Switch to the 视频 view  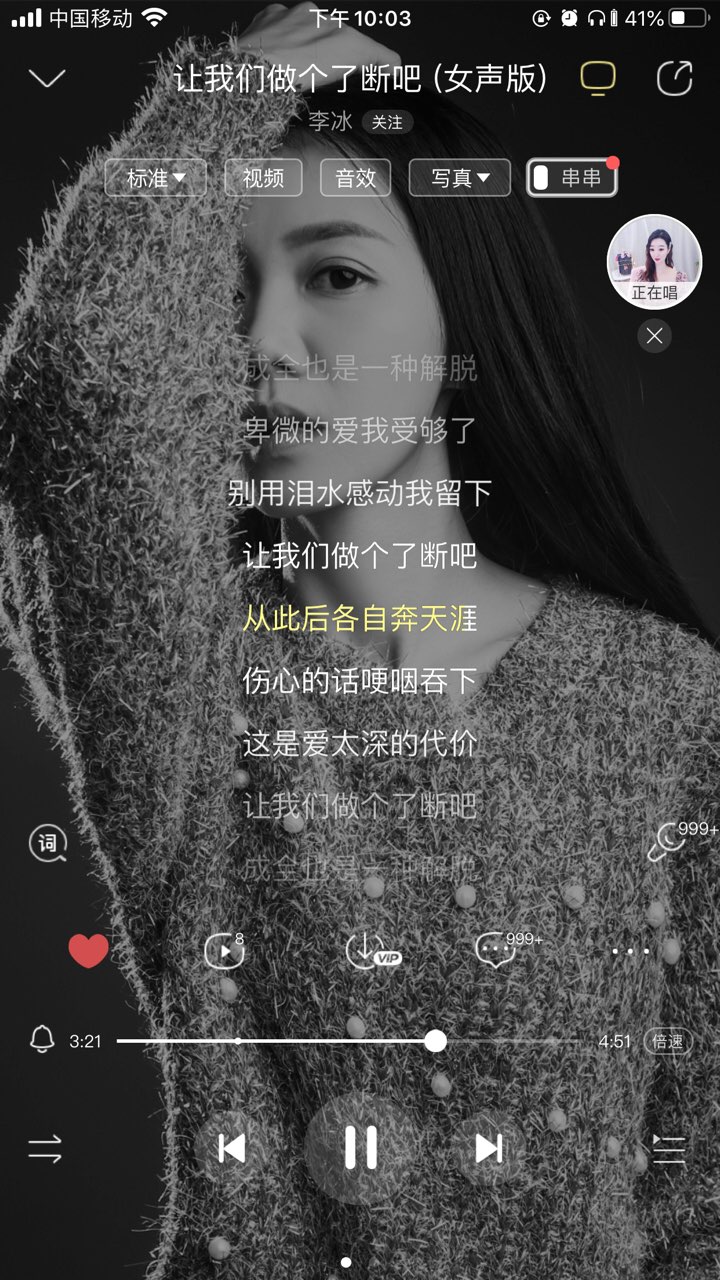click(x=263, y=178)
